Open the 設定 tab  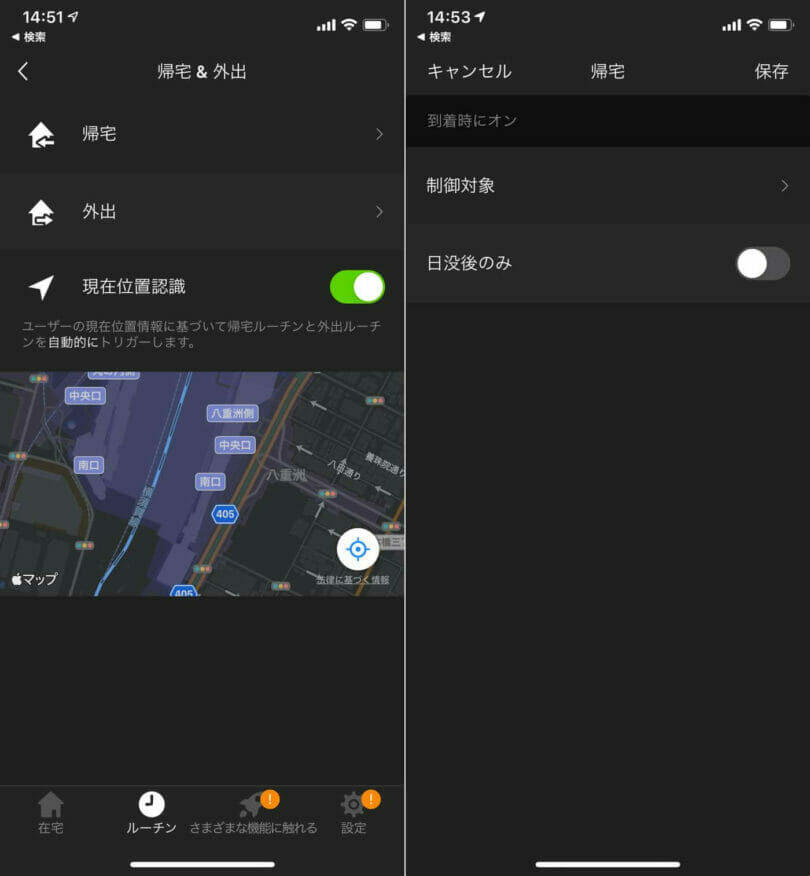(354, 813)
